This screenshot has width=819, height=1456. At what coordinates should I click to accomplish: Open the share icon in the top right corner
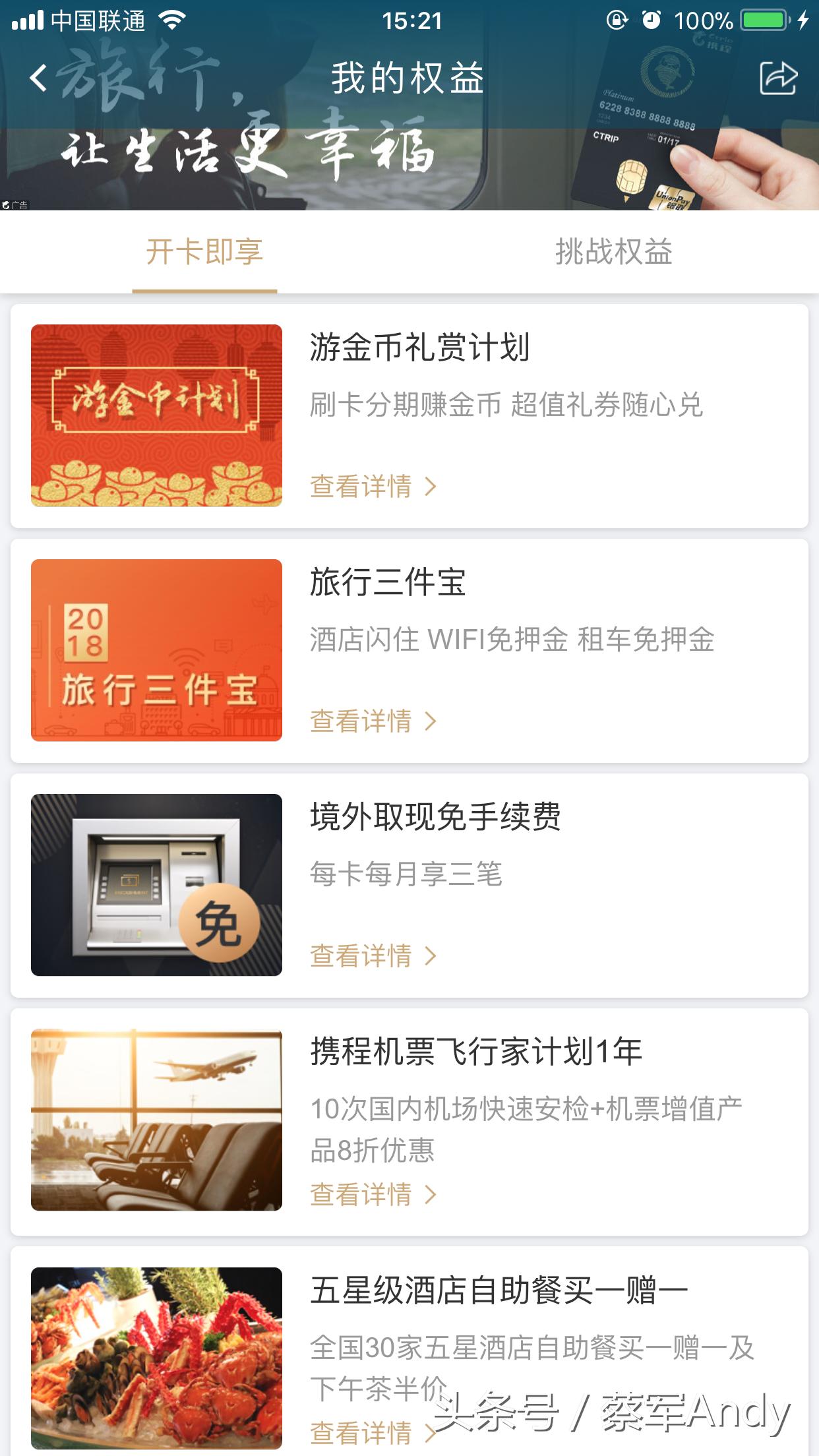pyautogui.click(x=778, y=77)
